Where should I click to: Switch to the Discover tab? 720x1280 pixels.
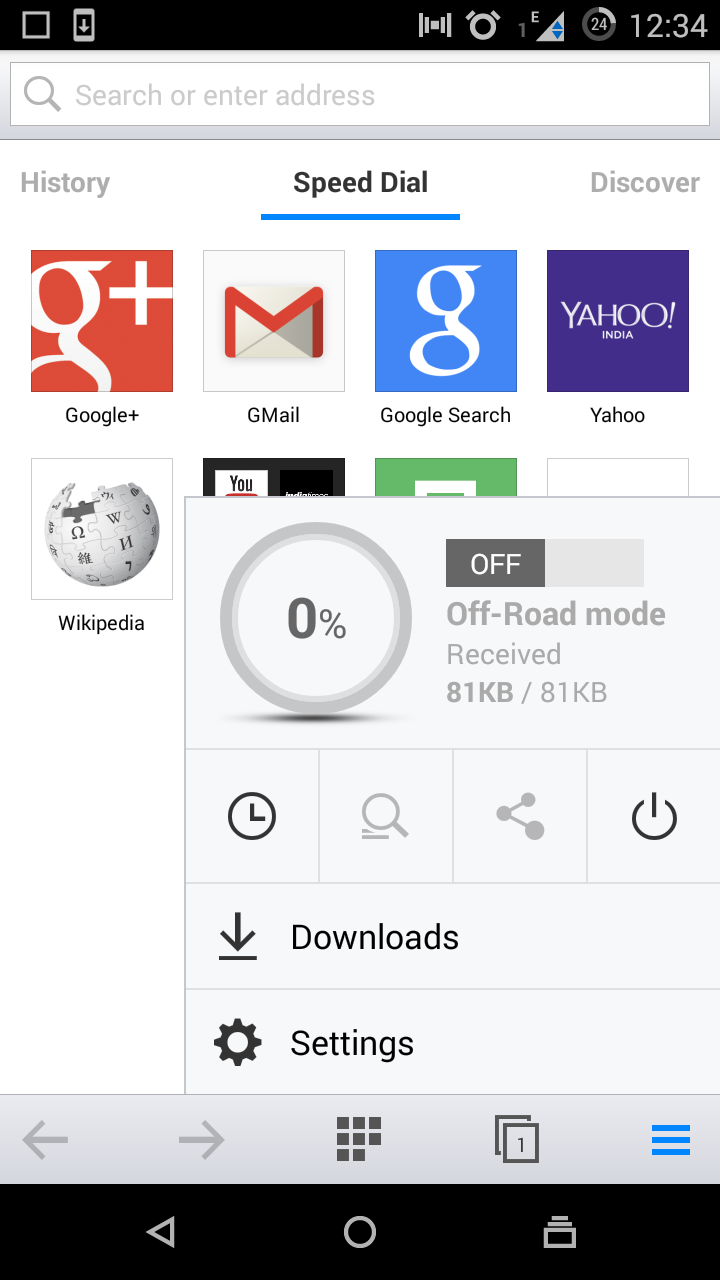tap(644, 182)
